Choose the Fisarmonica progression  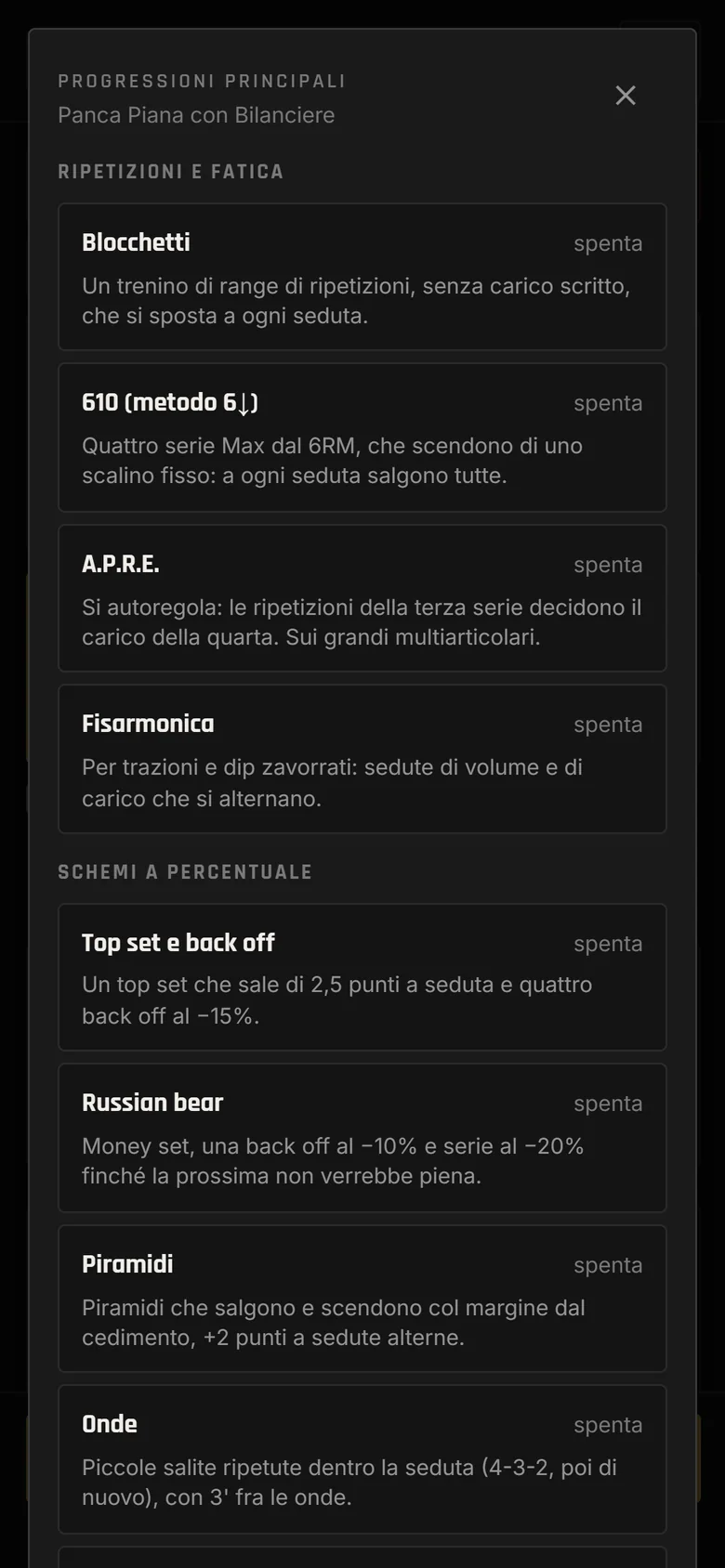(362, 759)
